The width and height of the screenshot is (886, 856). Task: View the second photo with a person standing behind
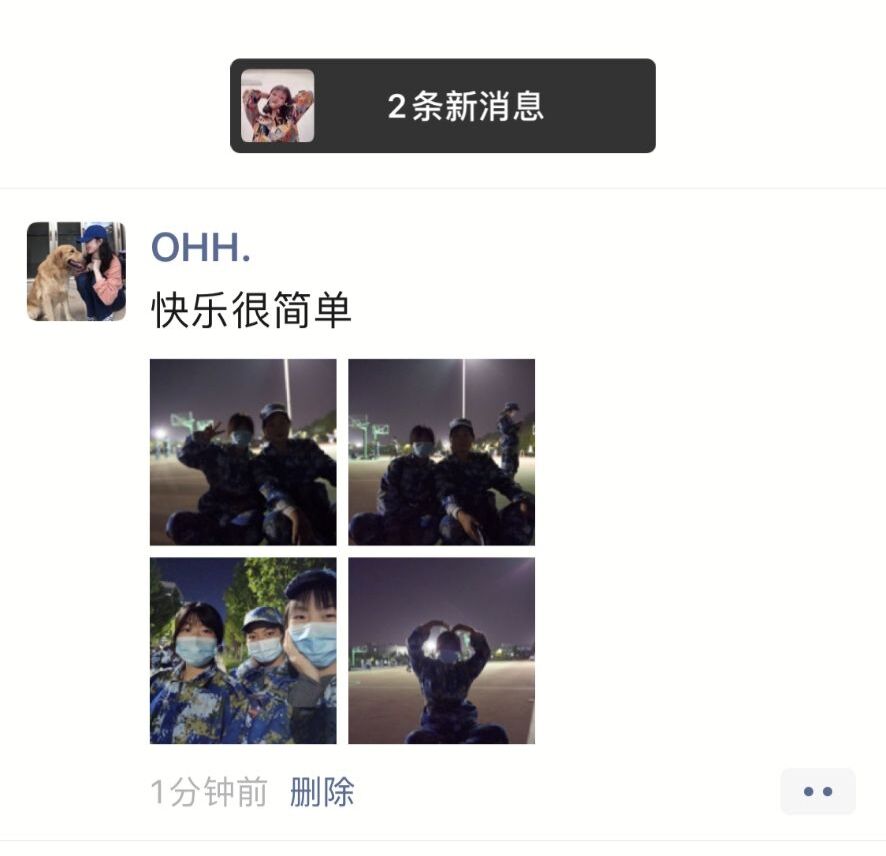point(441,452)
